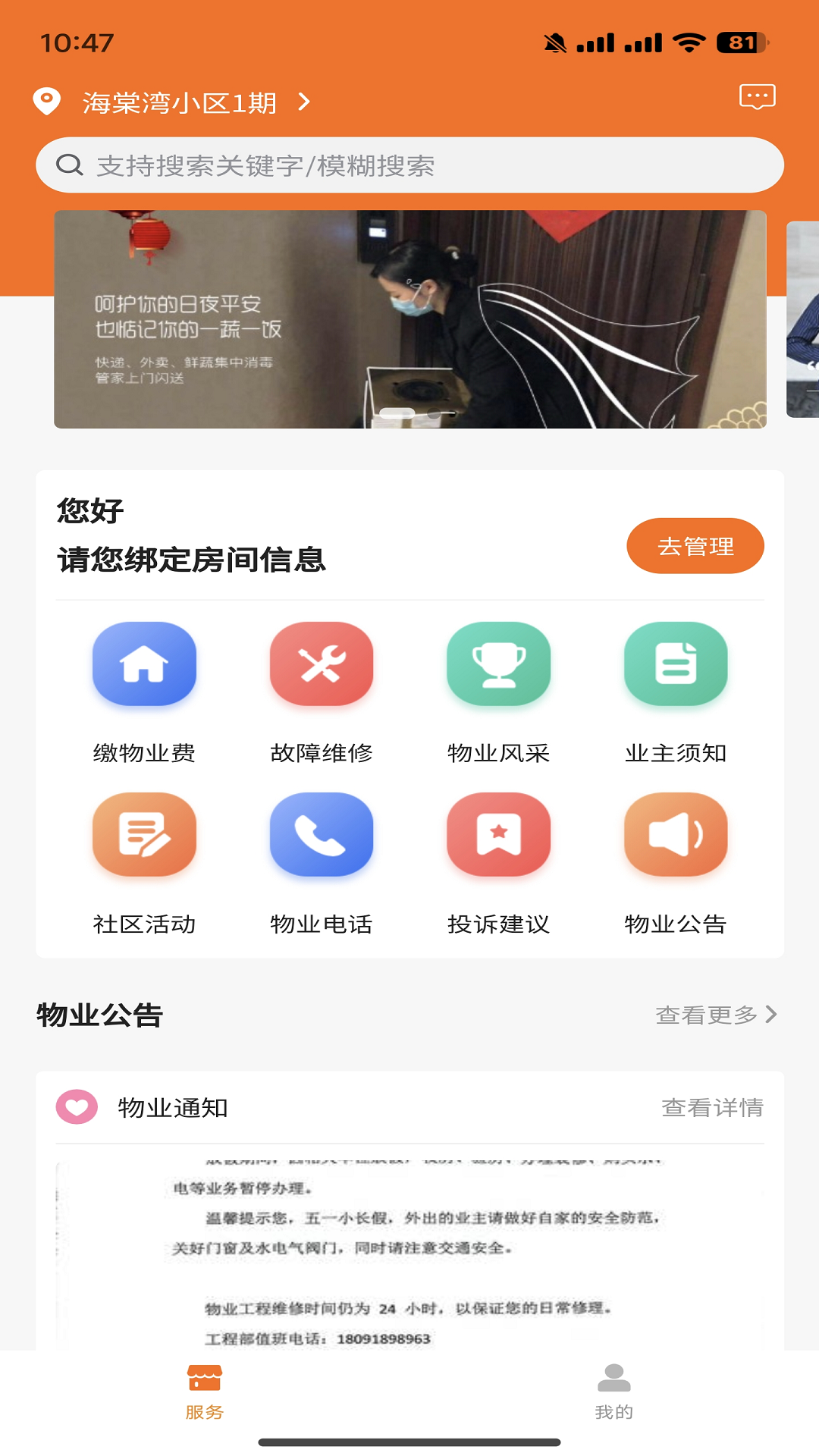This screenshot has width=819, height=1456.
Task: Tap the location pin icon
Action: pyautogui.click(x=45, y=101)
